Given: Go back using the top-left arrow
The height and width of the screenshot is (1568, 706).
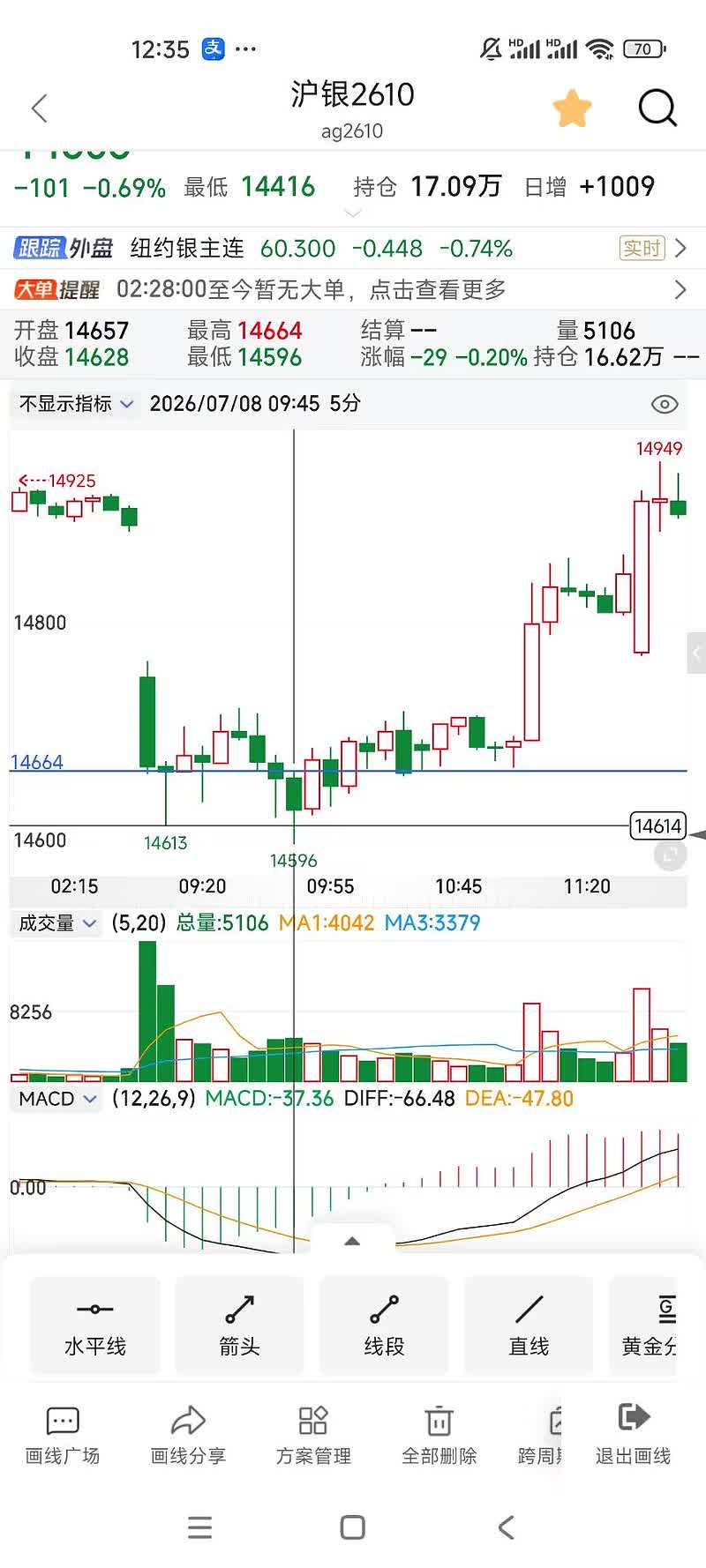Looking at the screenshot, I should point(39,108).
